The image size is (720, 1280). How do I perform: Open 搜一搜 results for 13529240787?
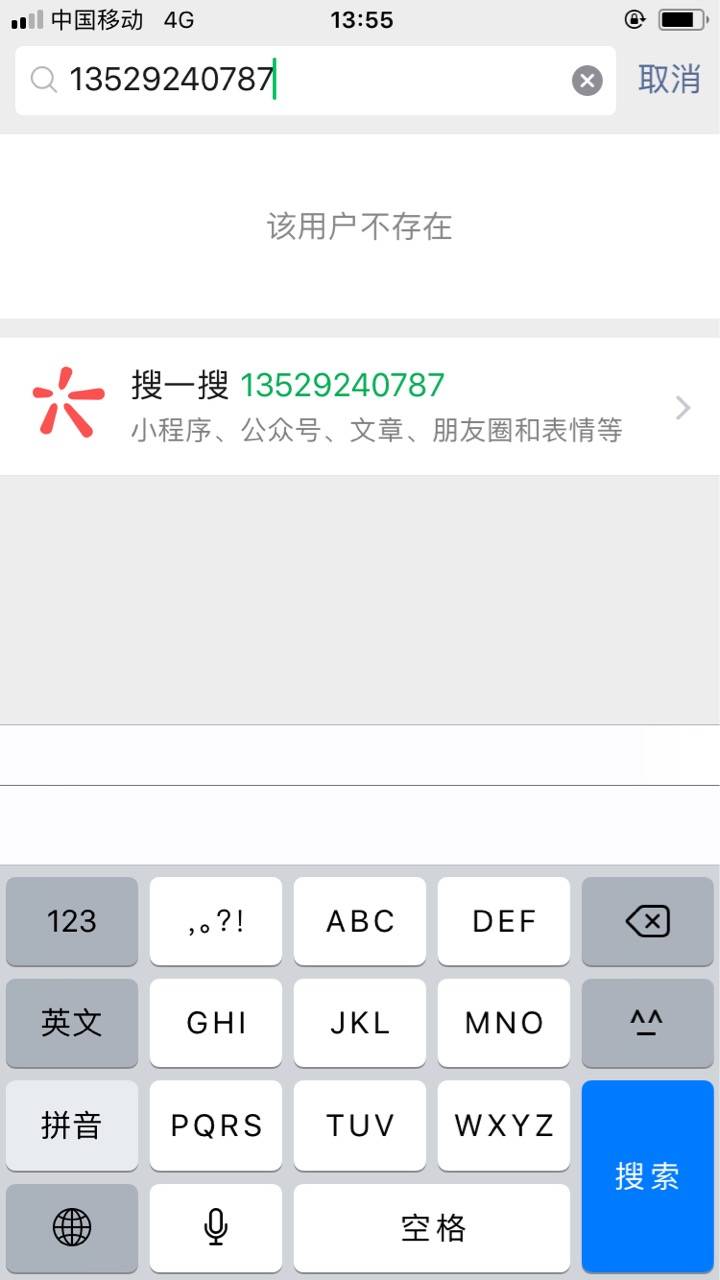(x=360, y=407)
